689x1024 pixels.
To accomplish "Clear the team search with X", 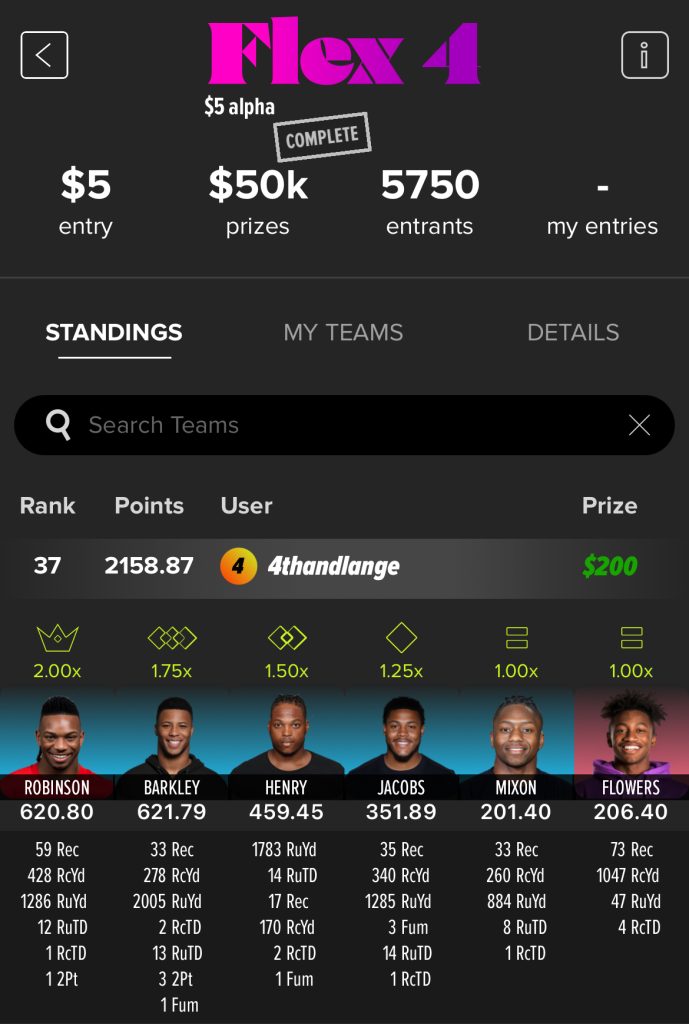I will click(639, 425).
